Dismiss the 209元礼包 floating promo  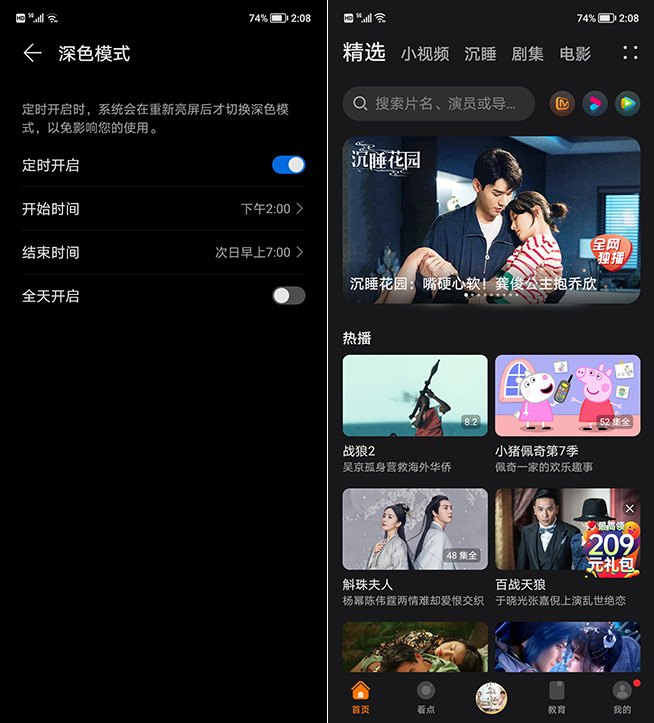[629, 509]
